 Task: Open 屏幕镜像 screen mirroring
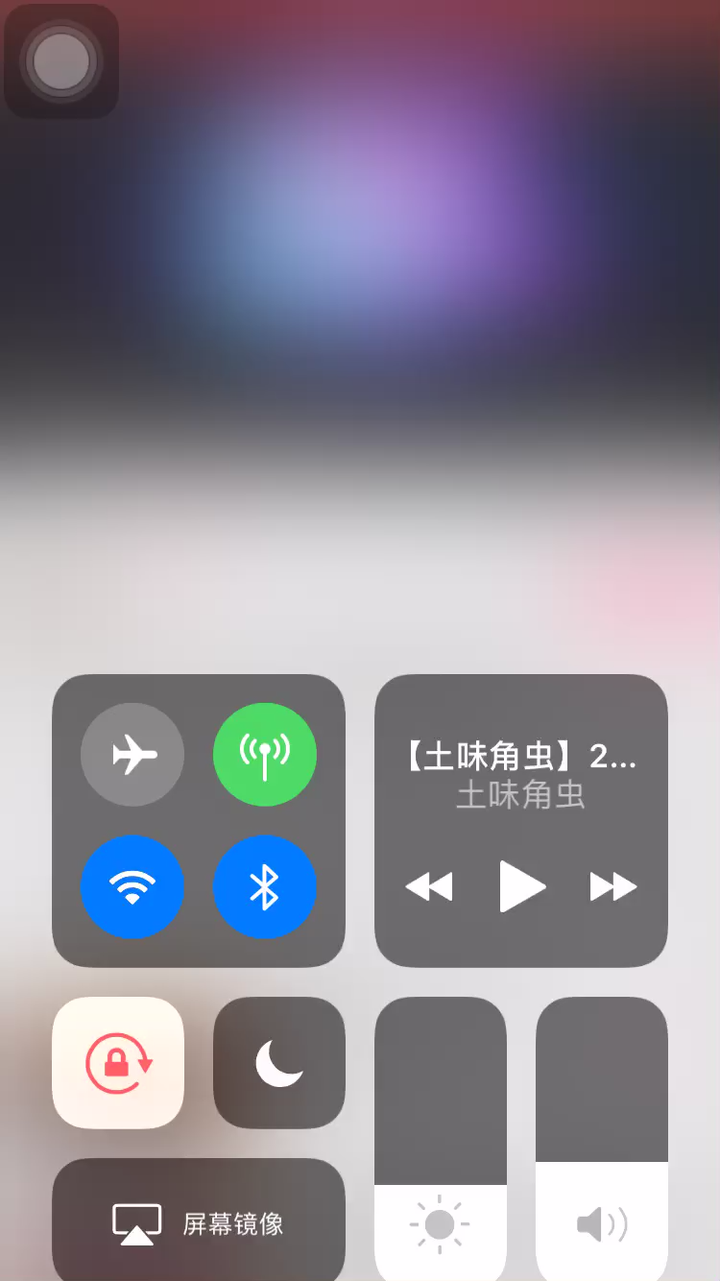pyautogui.click(x=198, y=1223)
